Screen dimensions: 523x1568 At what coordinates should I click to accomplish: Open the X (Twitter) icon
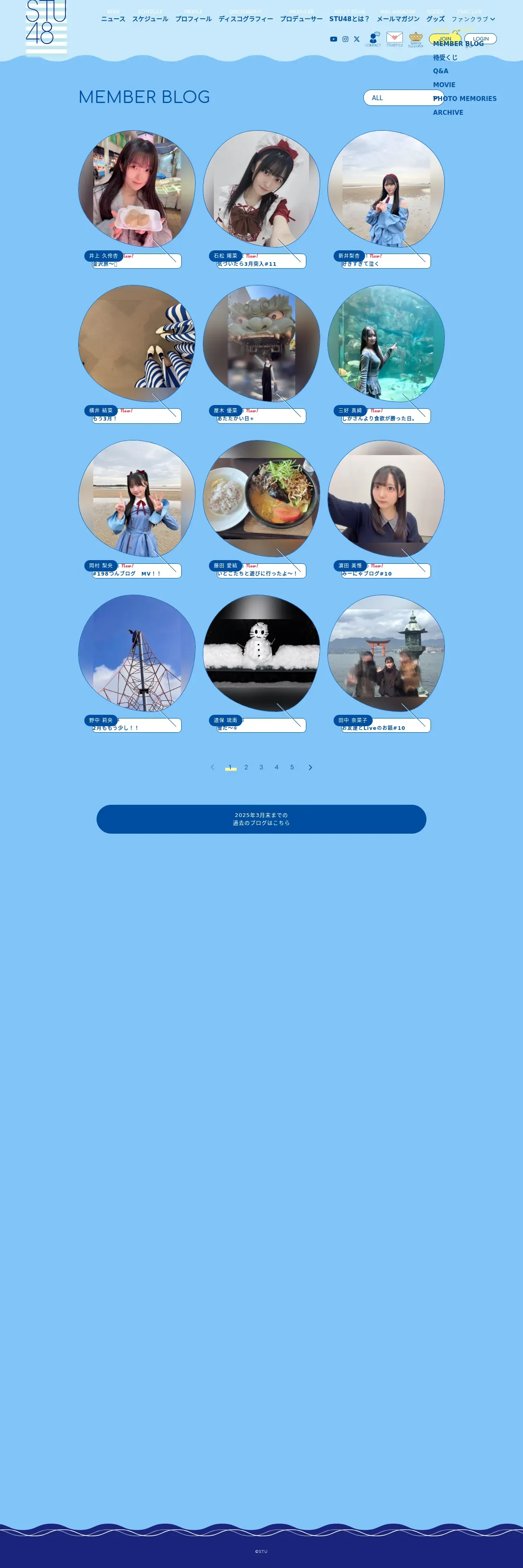[357, 39]
